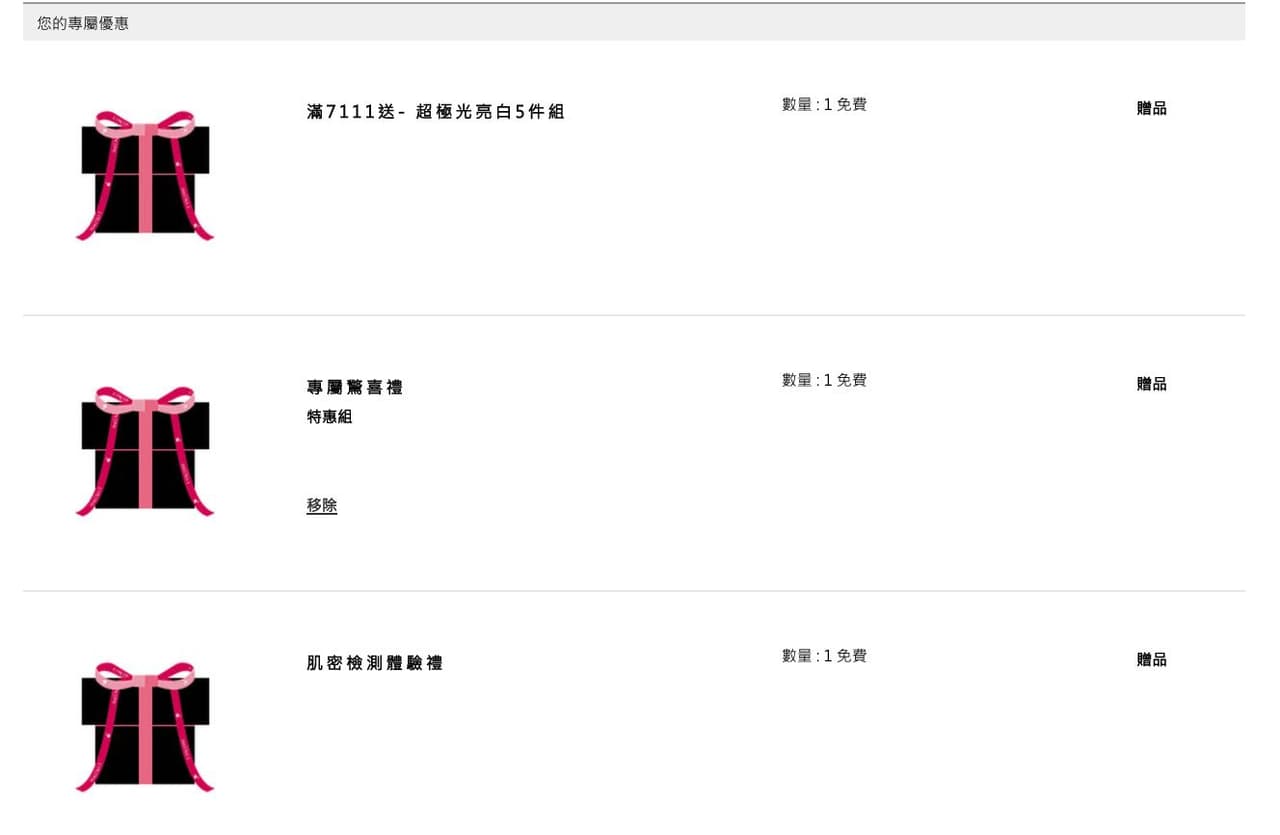Screen dimensions: 1280x835
Task: Open the 滿7111送 超極光亮白5件組 gift image
Action: 145,175
